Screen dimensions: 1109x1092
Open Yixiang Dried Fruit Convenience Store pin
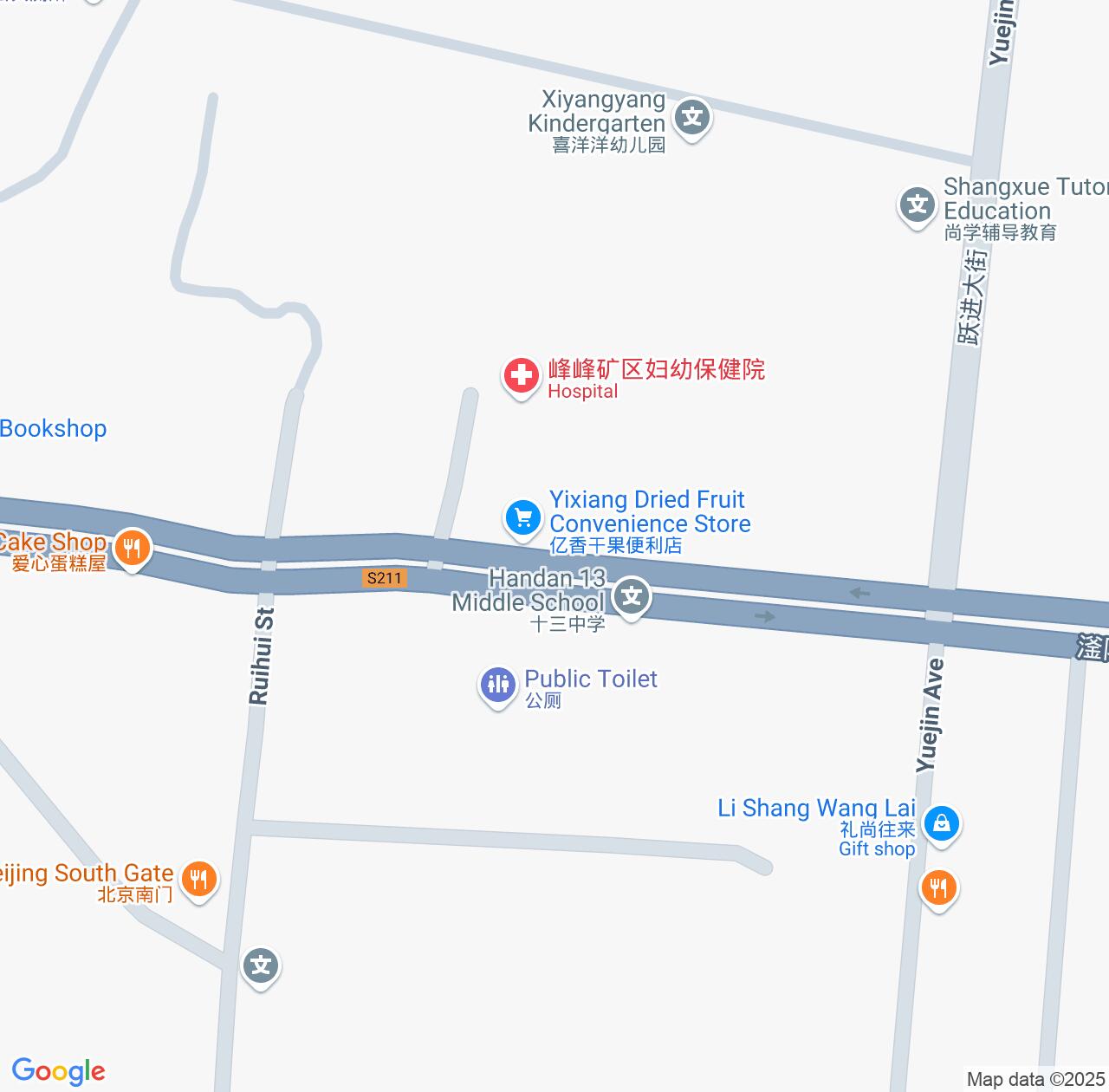pyautogui.click(x=522, y=518)
